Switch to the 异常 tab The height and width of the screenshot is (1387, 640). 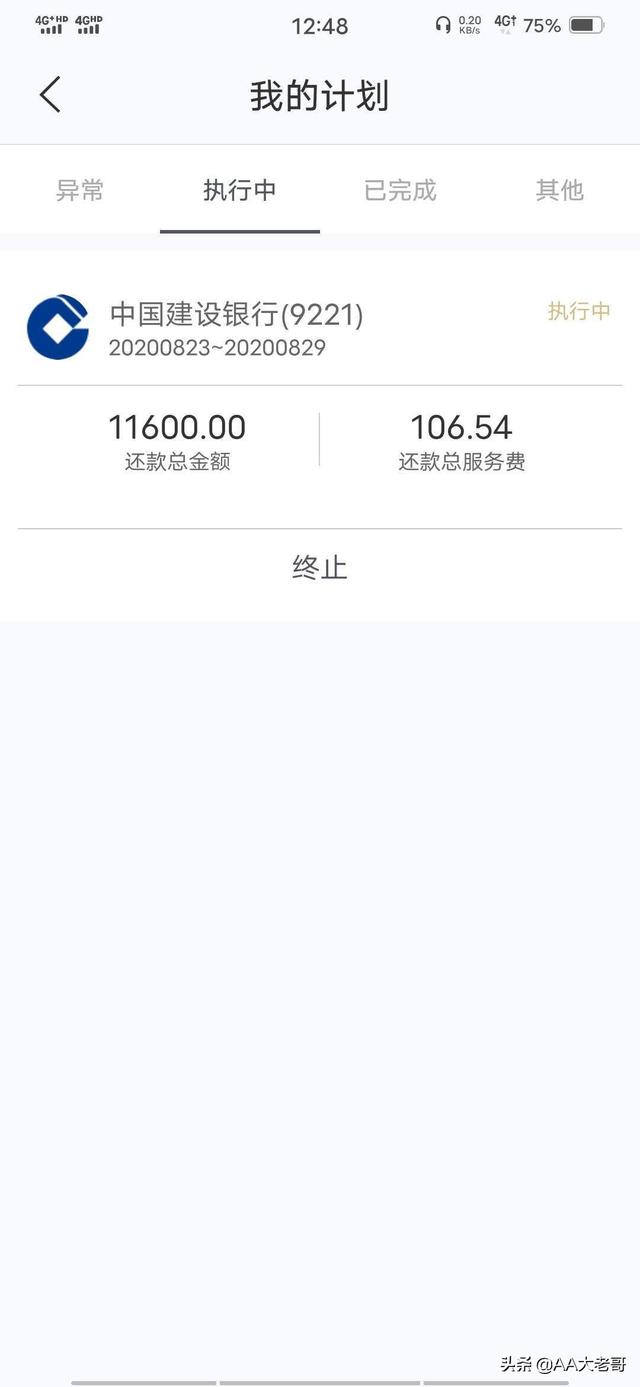tap(80, 190)
